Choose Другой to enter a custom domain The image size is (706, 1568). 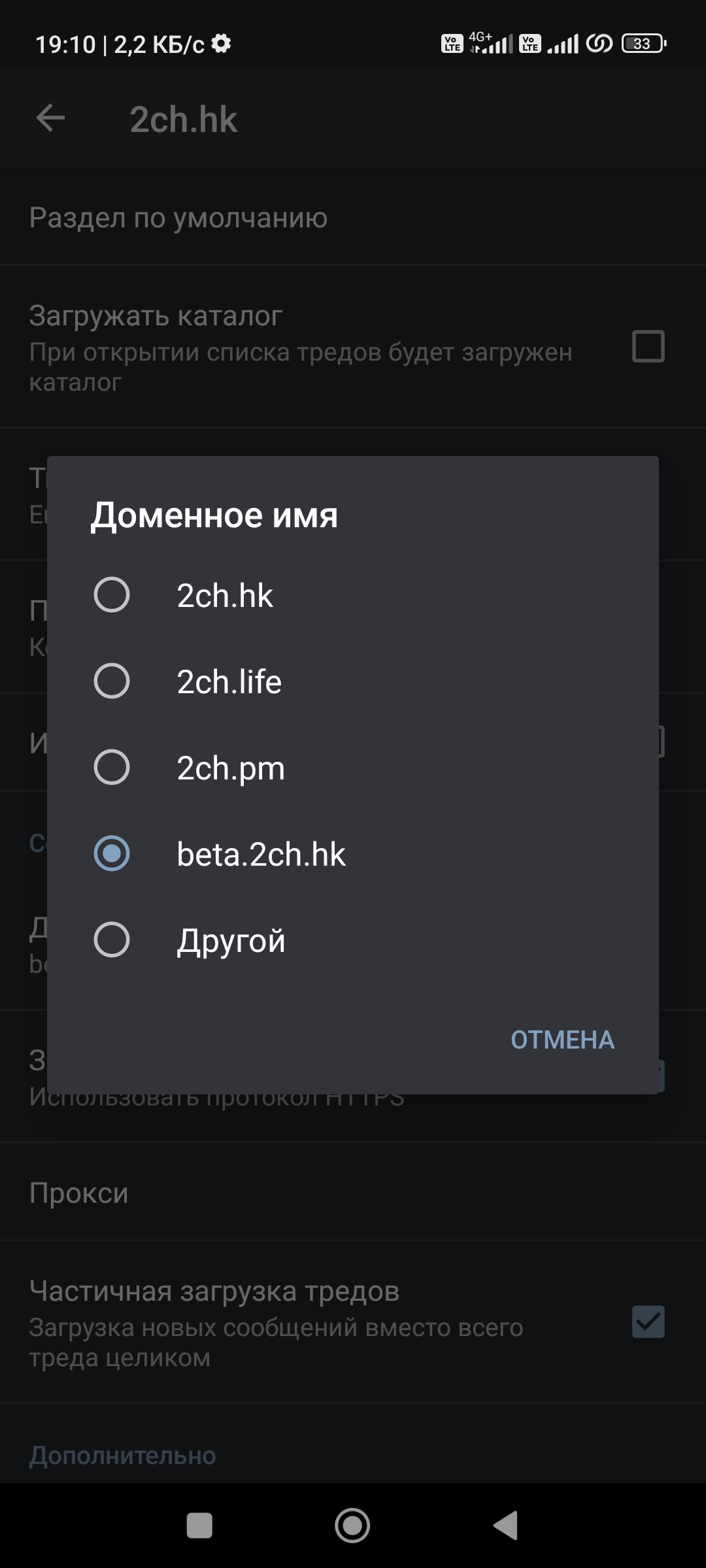[353, 940]
